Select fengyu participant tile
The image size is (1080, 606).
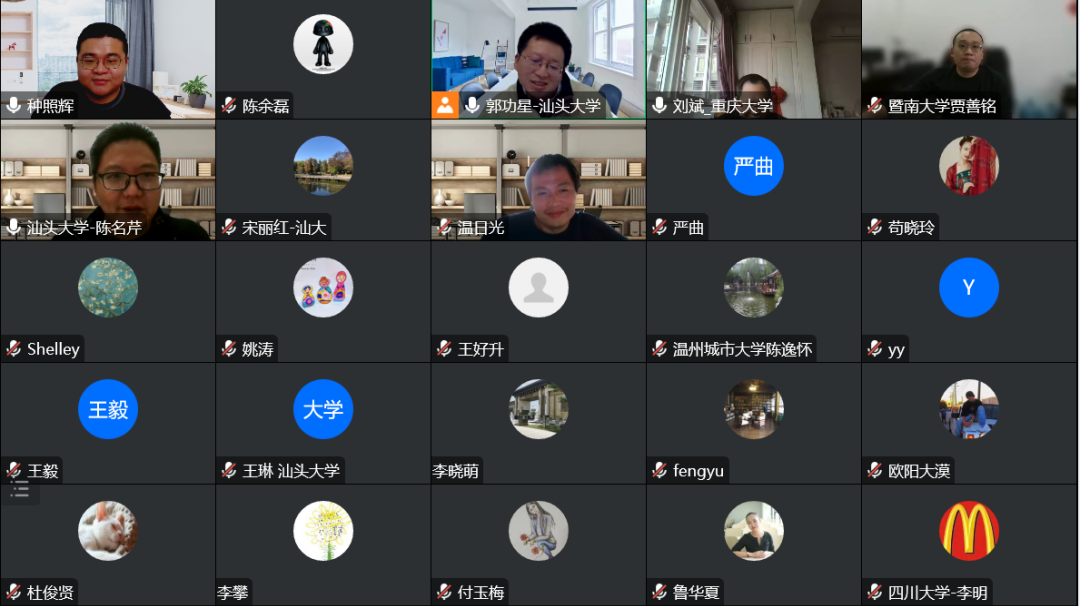coord(753,419)
